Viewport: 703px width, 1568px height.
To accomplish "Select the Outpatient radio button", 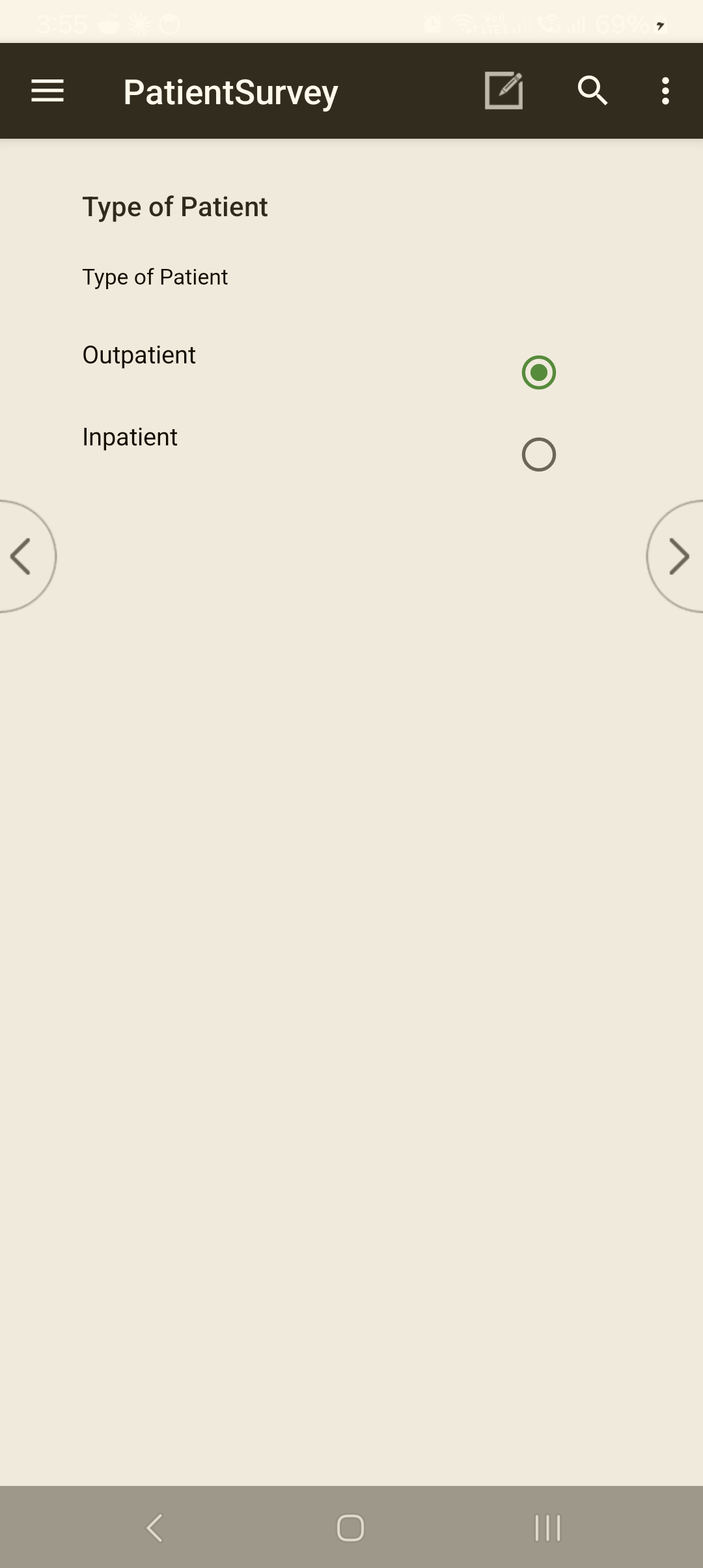I will 539,372.
